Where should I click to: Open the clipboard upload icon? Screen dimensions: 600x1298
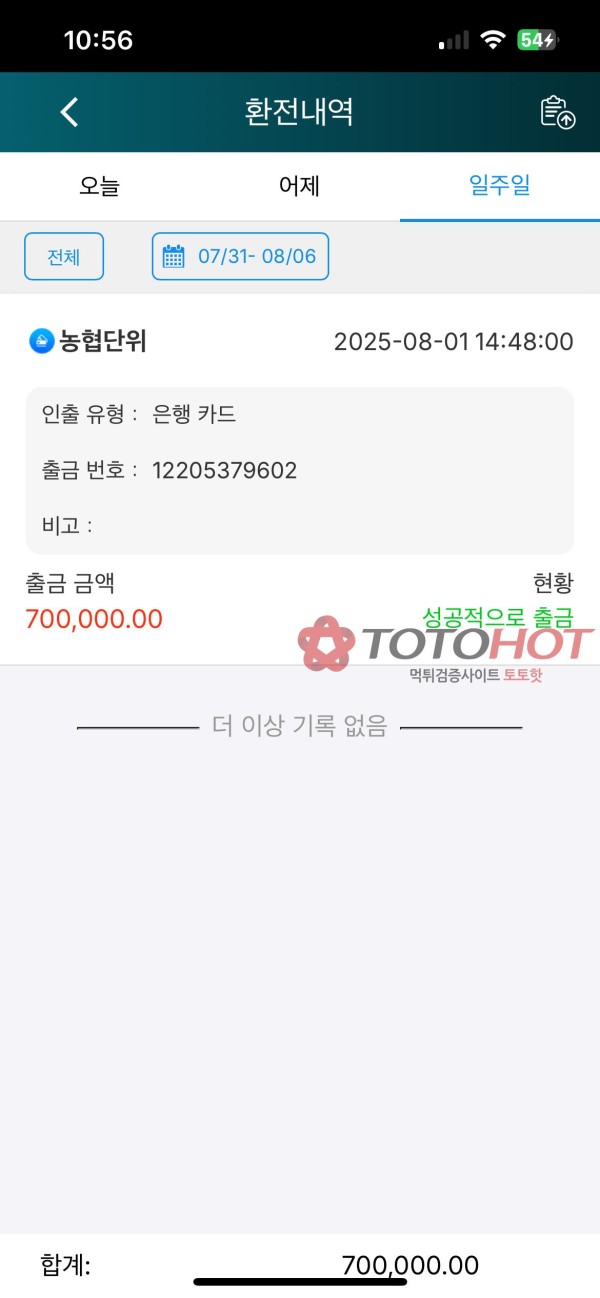click(558, 112)
